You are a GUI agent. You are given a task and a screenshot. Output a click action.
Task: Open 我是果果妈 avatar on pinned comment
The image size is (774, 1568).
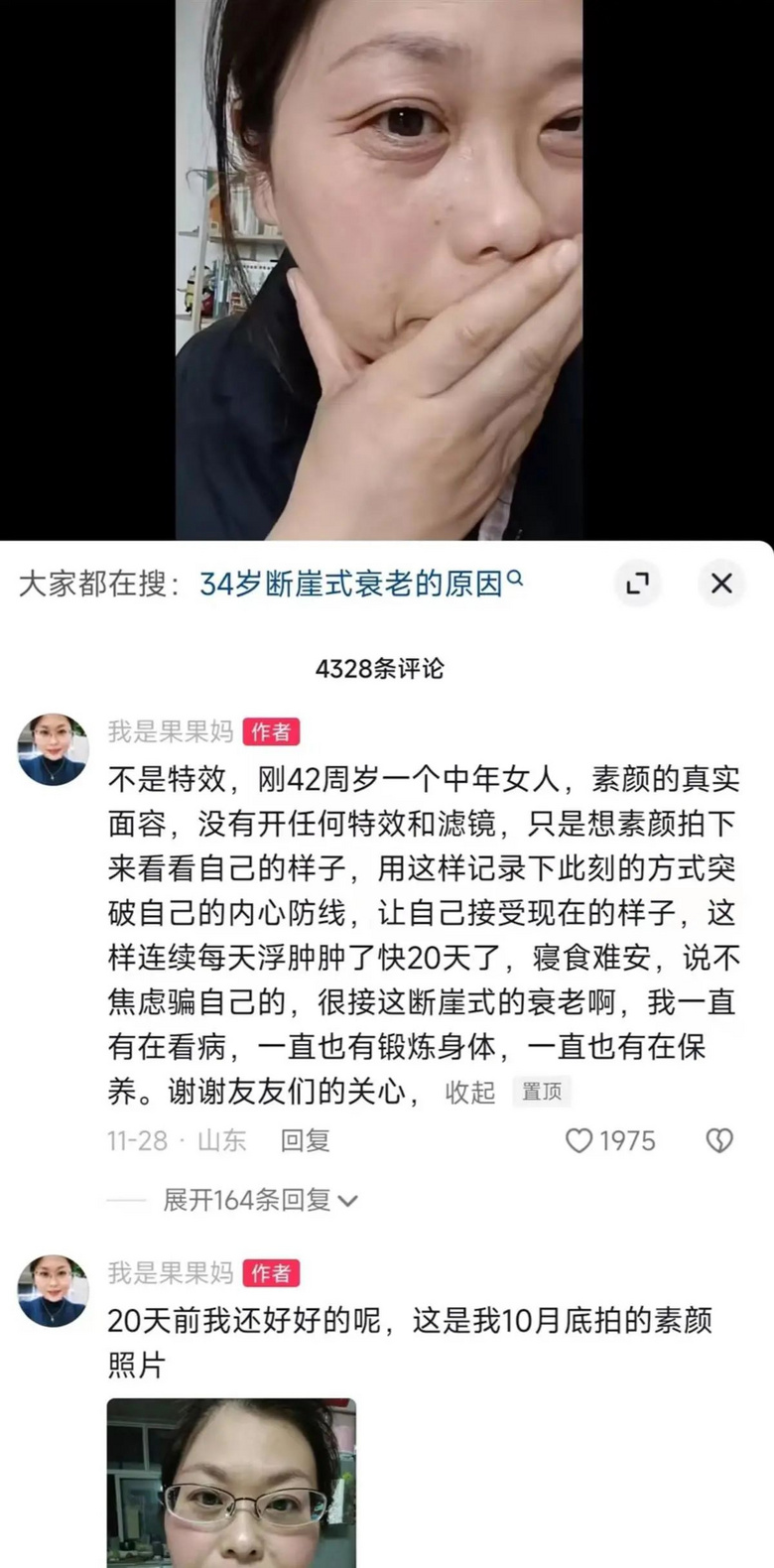point(53,749)
